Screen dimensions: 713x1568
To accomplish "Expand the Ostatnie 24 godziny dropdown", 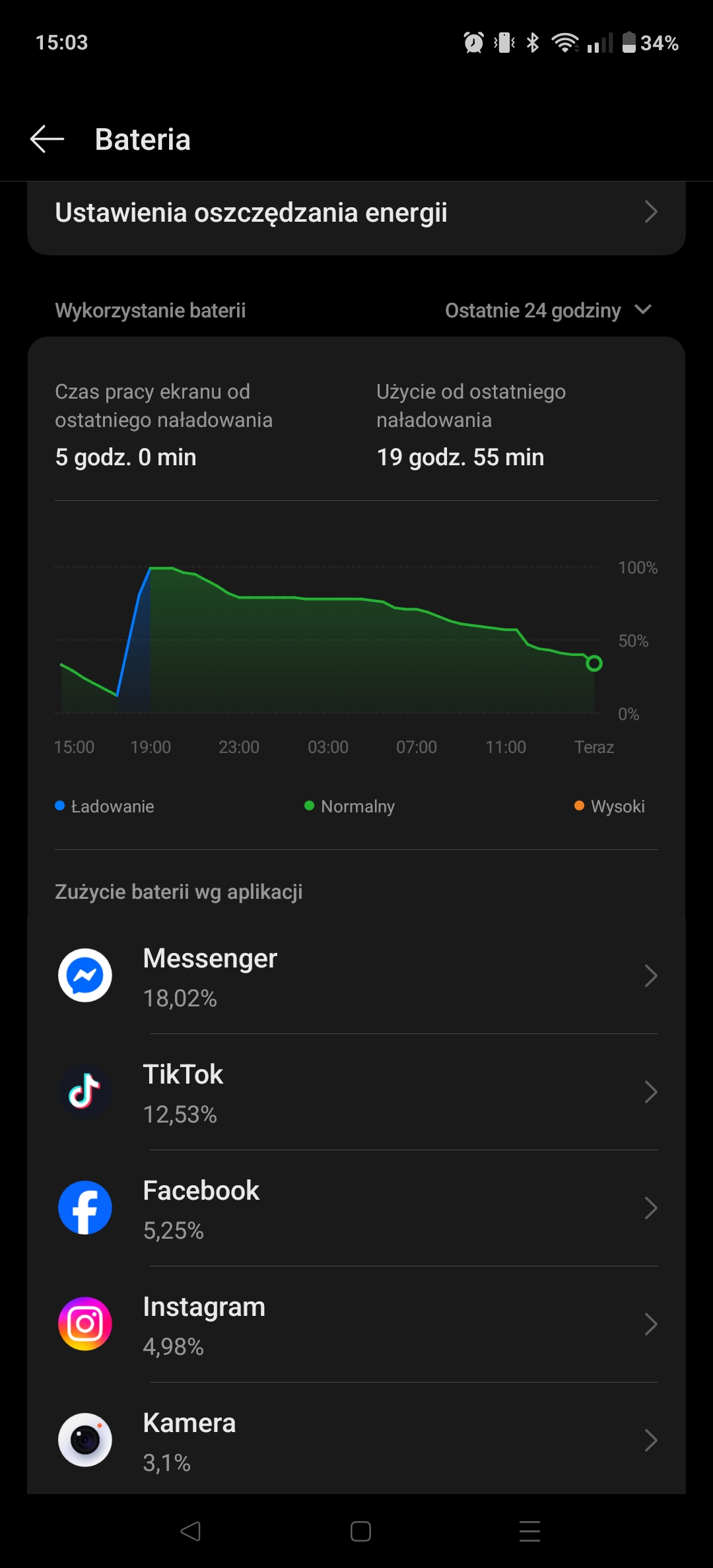I will pos(548,310).
